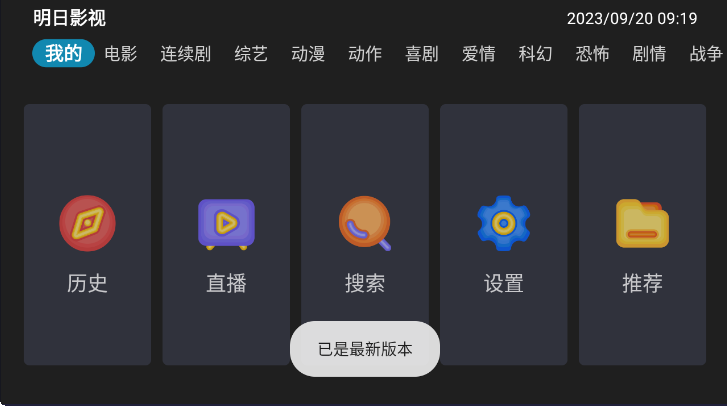This screenshot has width=727, height=406.
Task: Select the 我的 tab
Action: coord(63,54)
